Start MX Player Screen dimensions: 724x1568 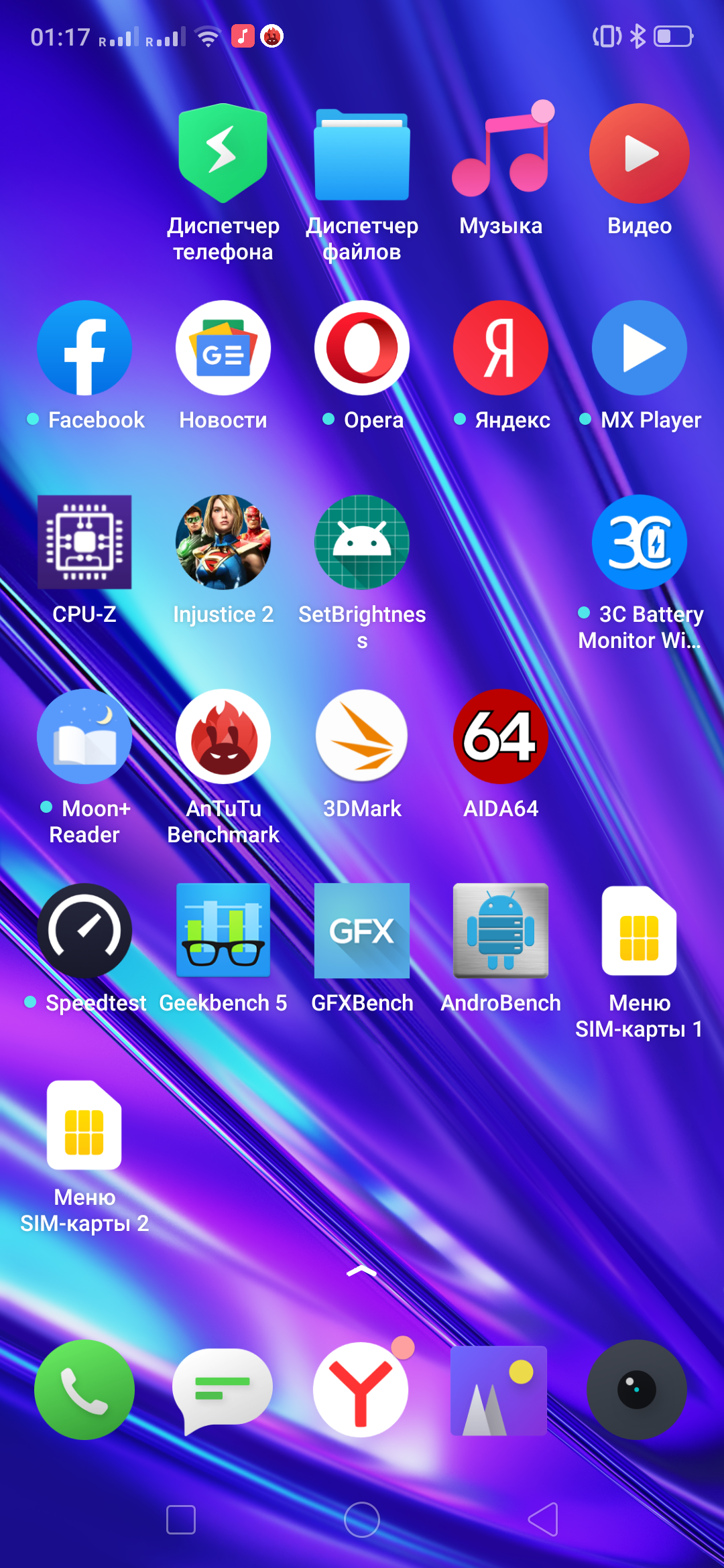click(640, 348)
